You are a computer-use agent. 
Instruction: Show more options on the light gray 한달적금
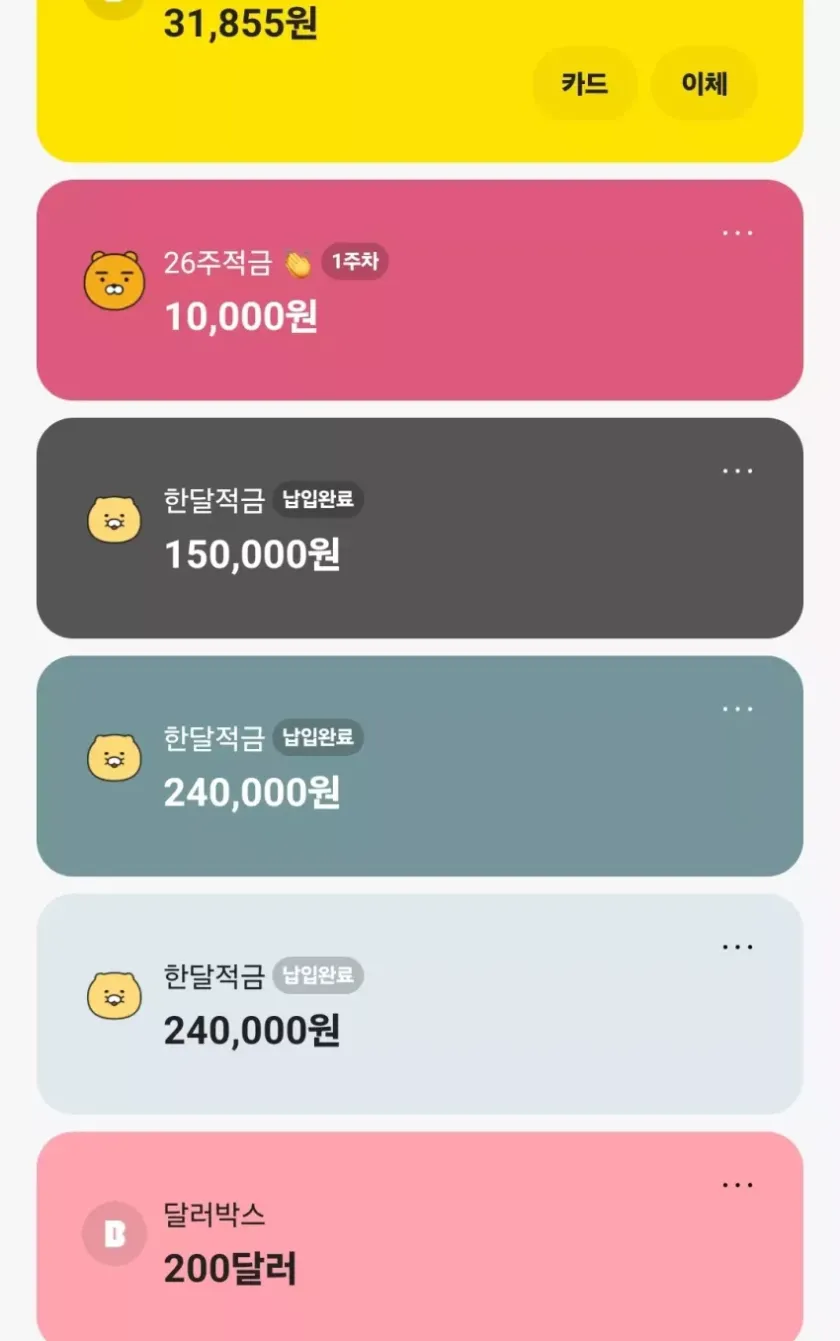(x=737, y=947)
